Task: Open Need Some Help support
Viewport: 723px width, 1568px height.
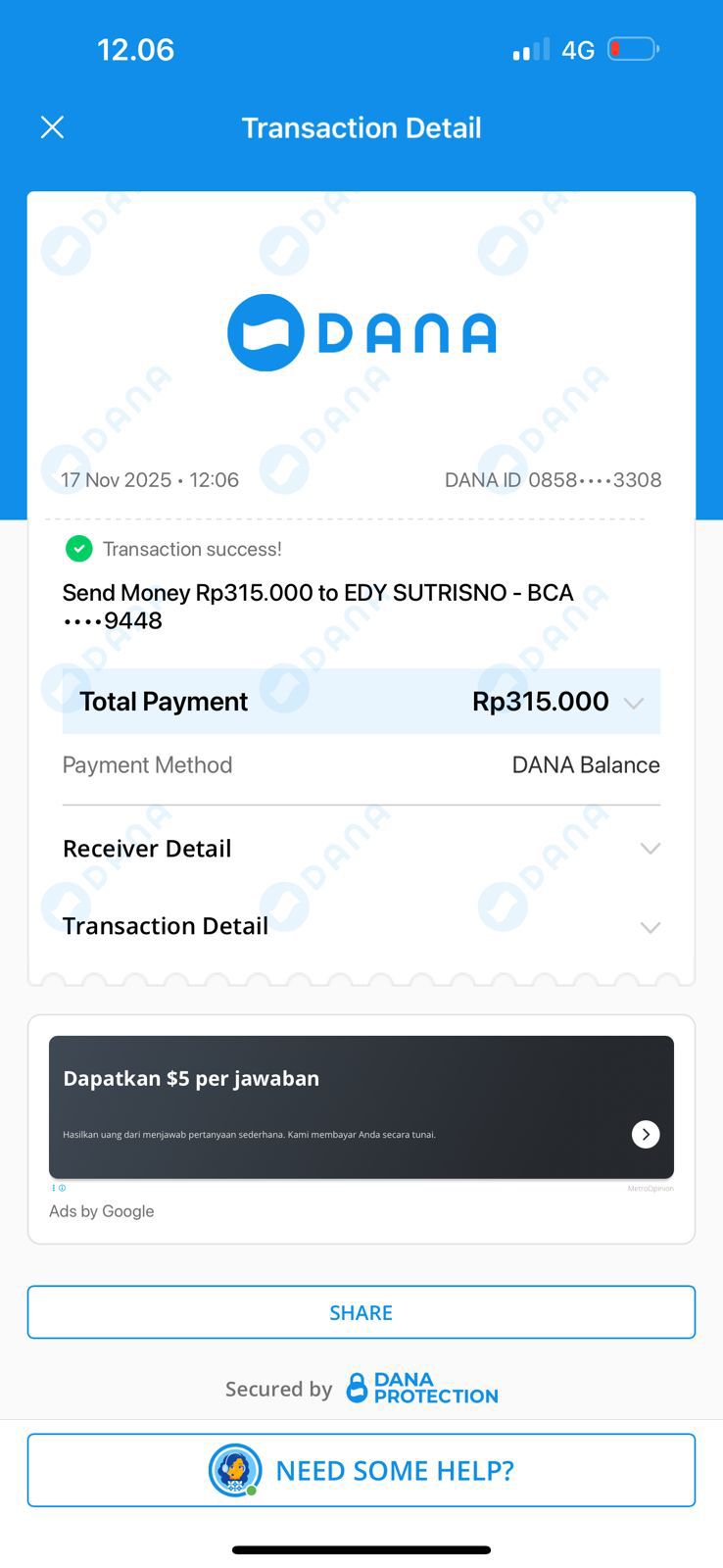Action: tap(361, 1470)
